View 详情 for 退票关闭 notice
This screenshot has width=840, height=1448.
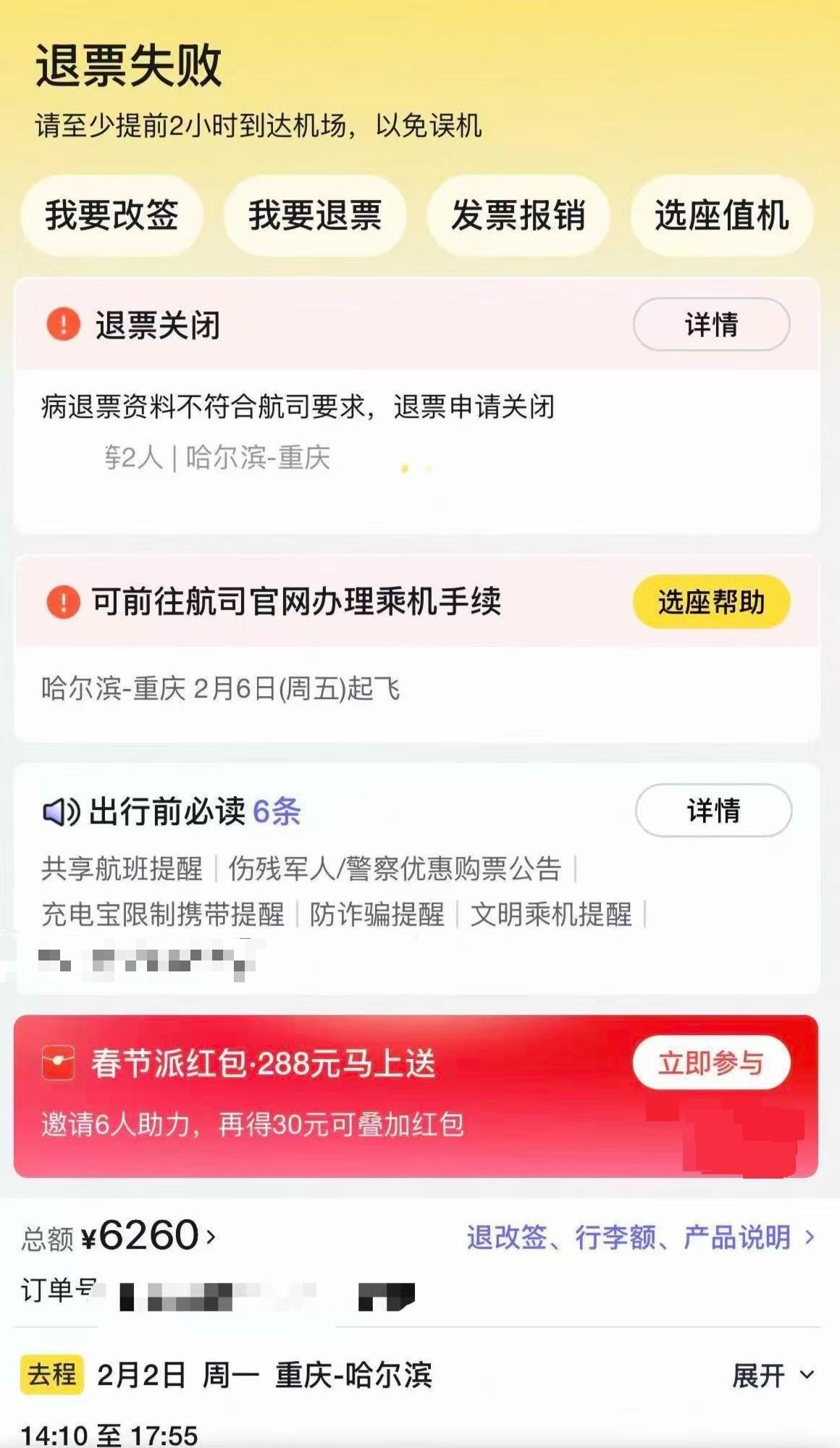711,325
